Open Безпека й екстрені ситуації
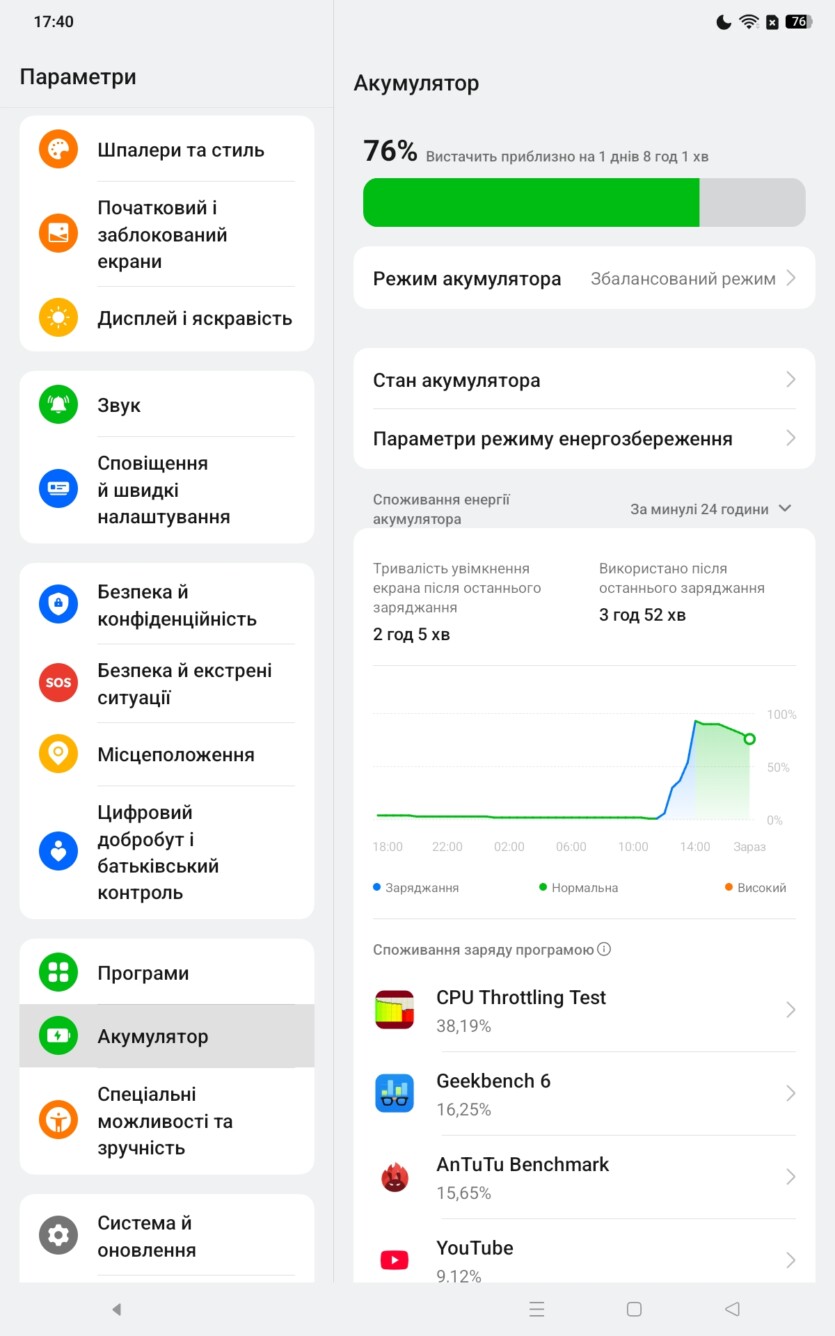 coord(166,684)
